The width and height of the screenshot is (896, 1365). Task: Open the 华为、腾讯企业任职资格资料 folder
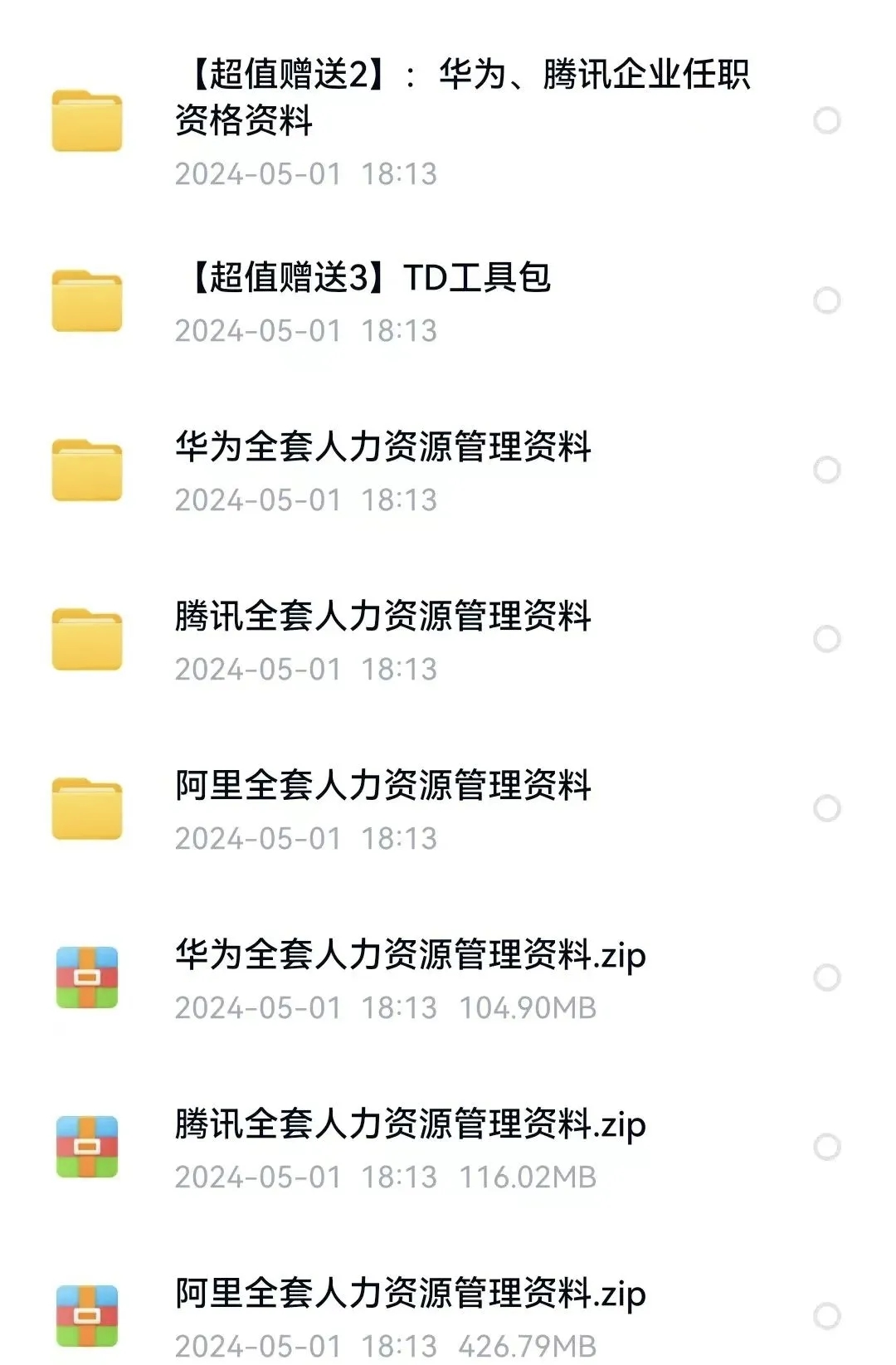click(461, 97)
